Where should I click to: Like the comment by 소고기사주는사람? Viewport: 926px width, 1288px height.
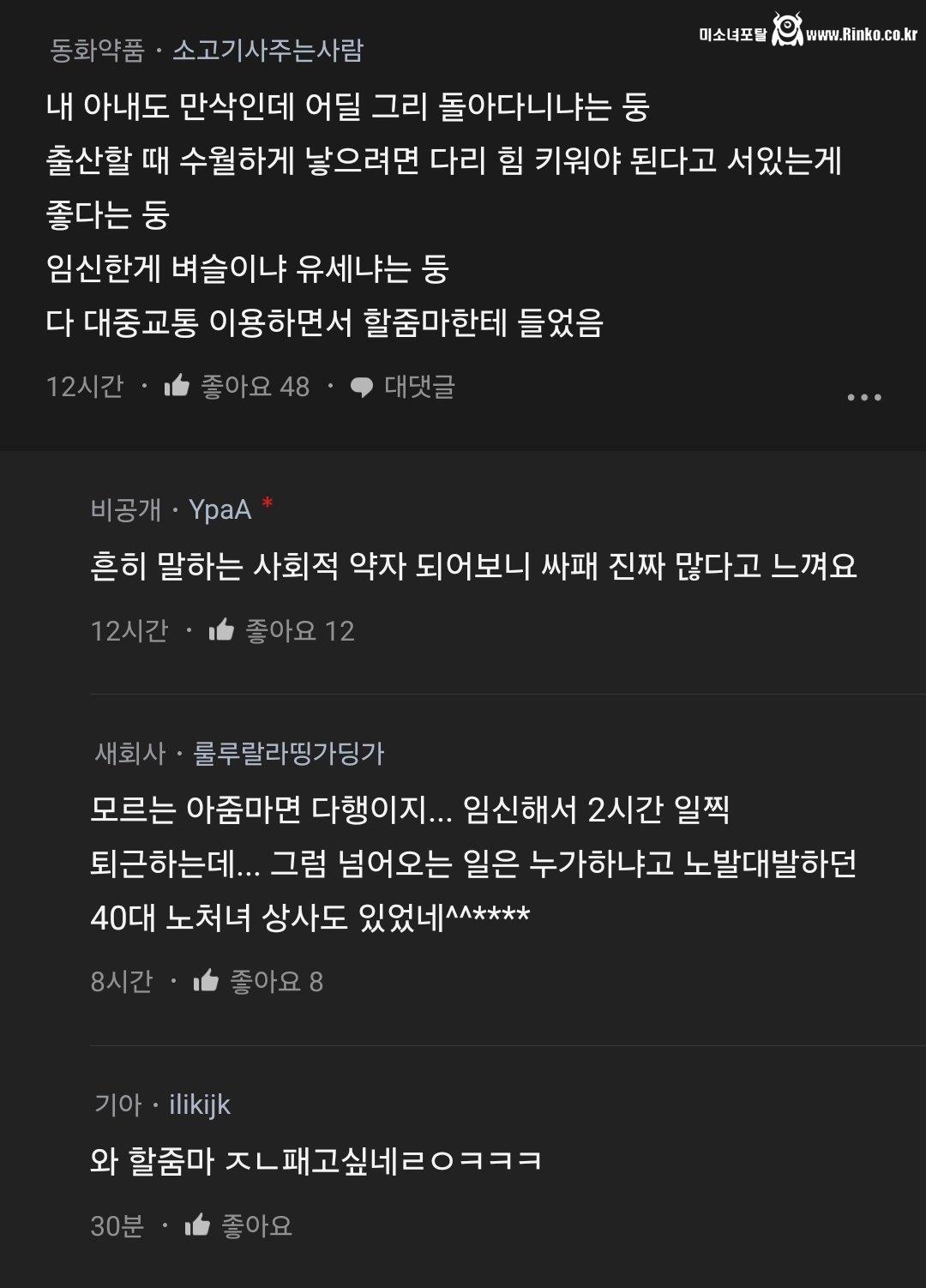pyautogui.click(x=178, y=386)
